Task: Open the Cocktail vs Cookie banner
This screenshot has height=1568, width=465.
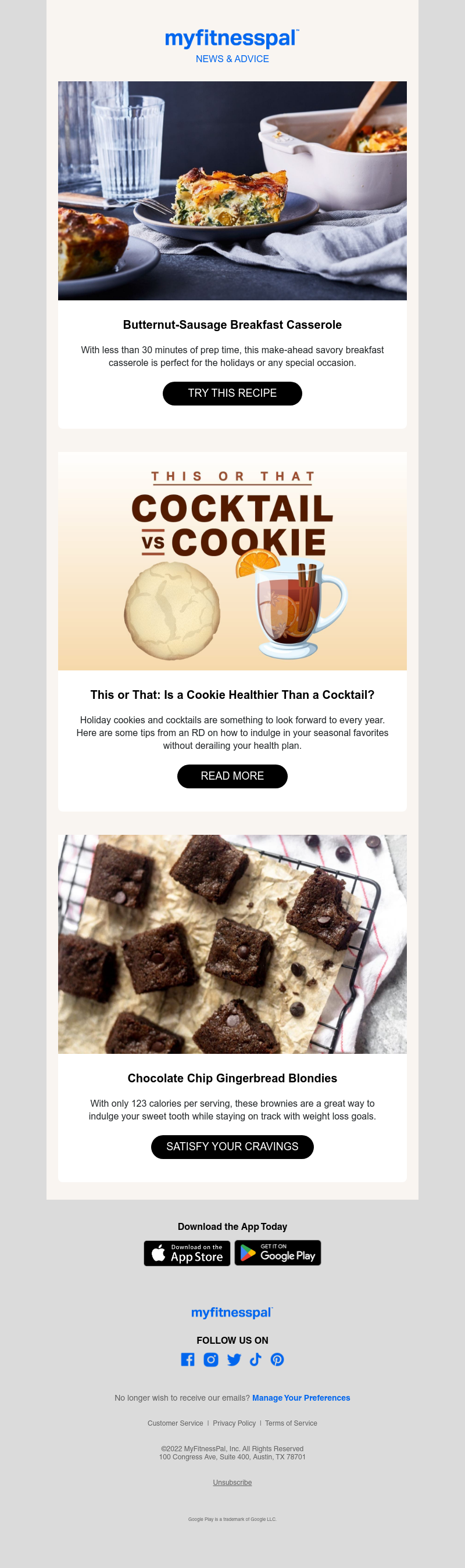Action: click(232, 561)
